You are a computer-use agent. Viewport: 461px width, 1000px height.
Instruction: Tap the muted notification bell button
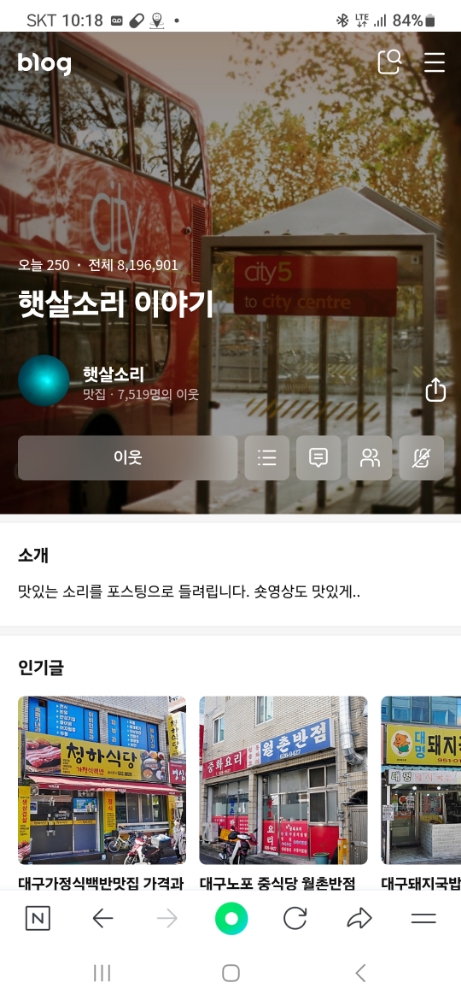click(421, 458)
